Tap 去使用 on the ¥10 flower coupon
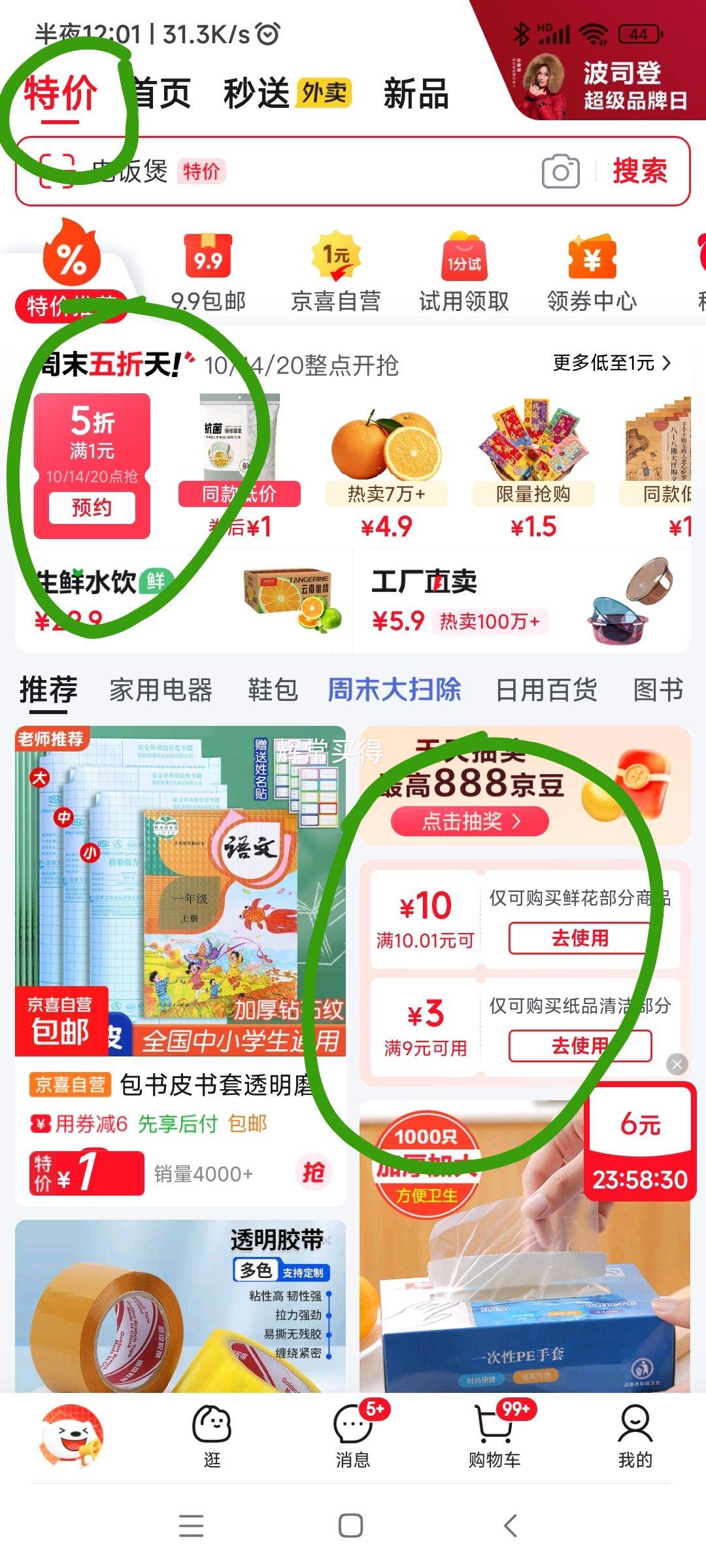 point(579,936)
